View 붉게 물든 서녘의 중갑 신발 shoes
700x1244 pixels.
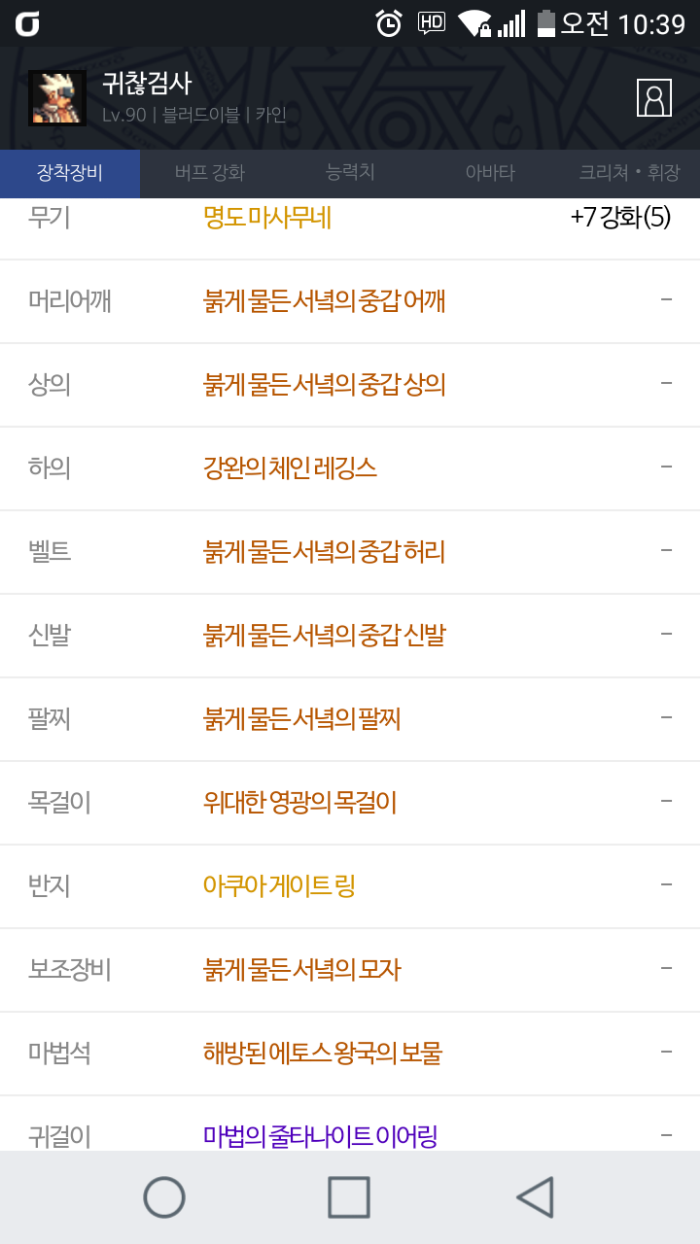tap(324, 635)
